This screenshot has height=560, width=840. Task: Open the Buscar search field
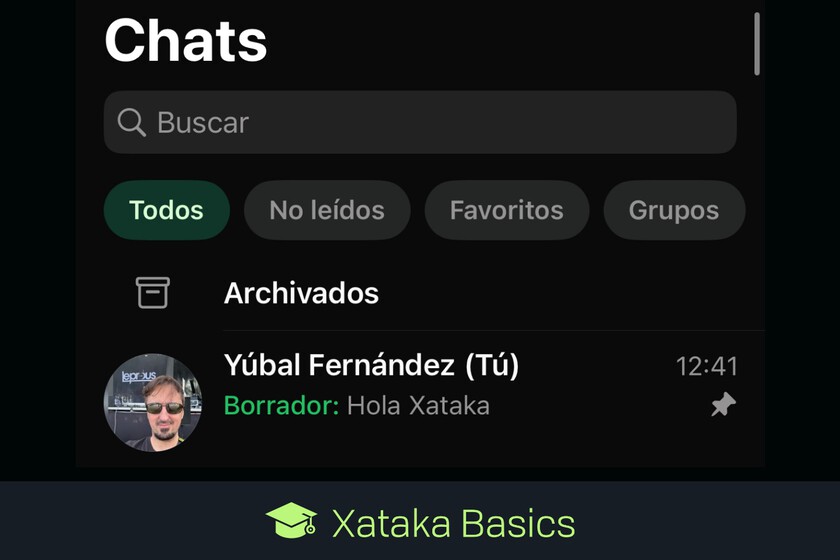(x=420, y=122)
